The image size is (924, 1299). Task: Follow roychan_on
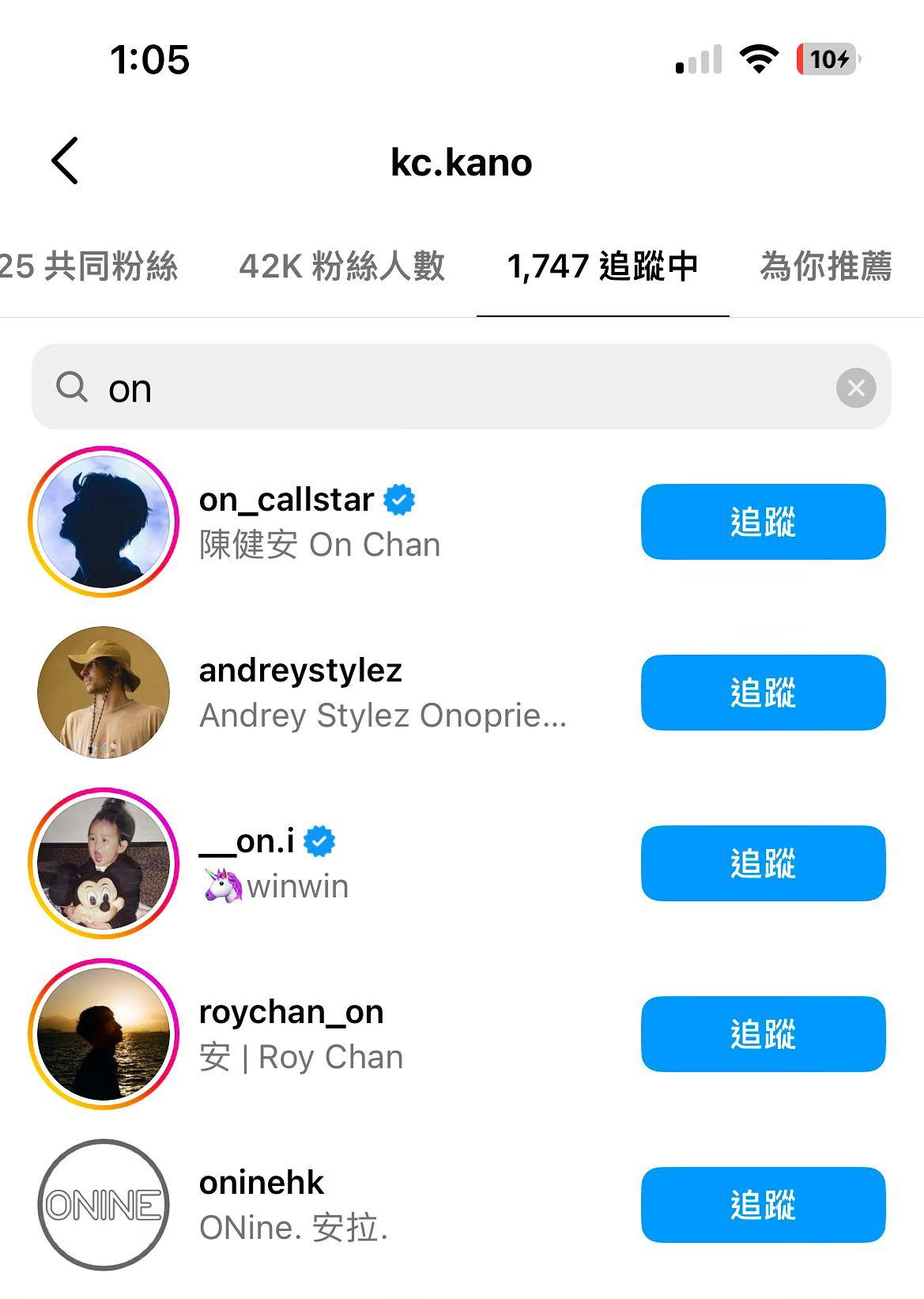(x=763, y=1034)
